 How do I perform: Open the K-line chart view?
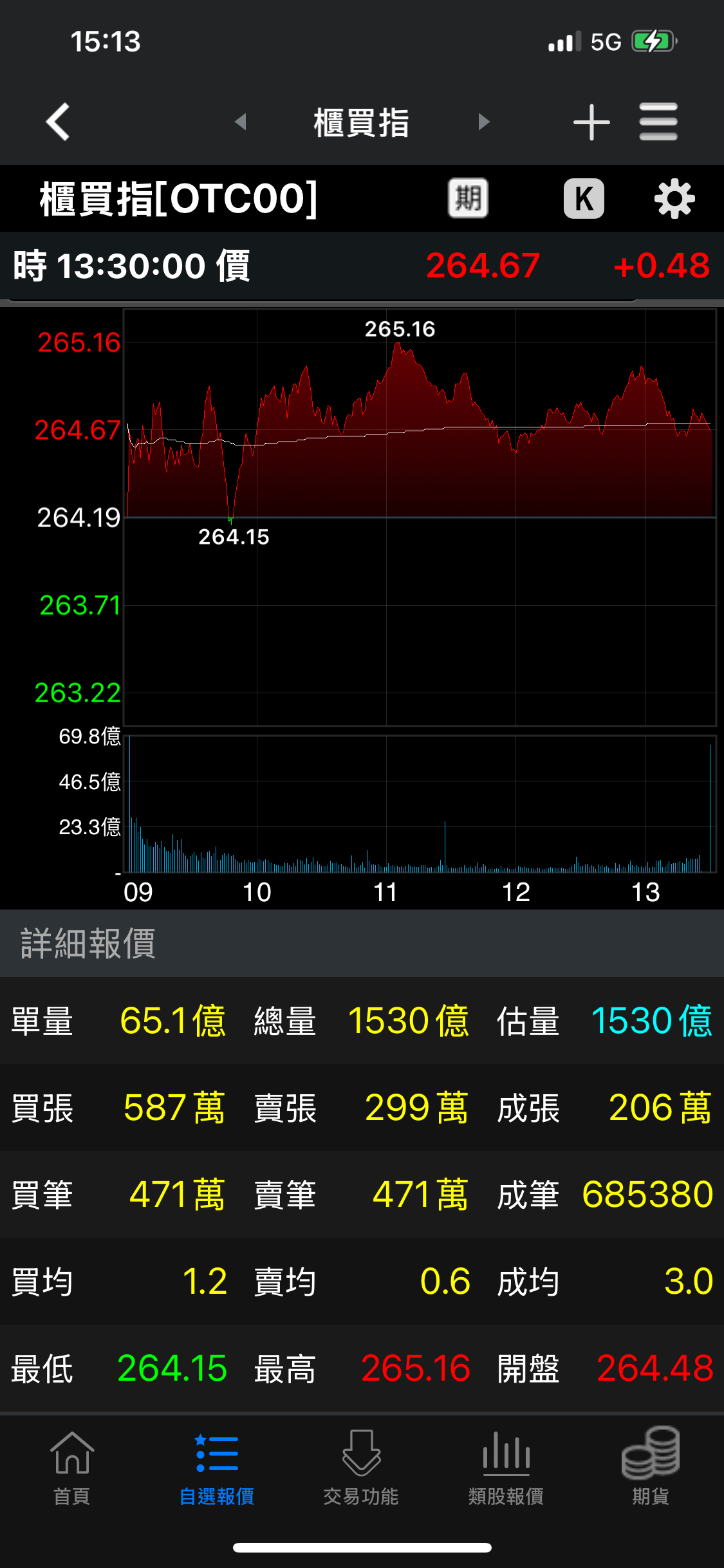(x=584, y=198)
